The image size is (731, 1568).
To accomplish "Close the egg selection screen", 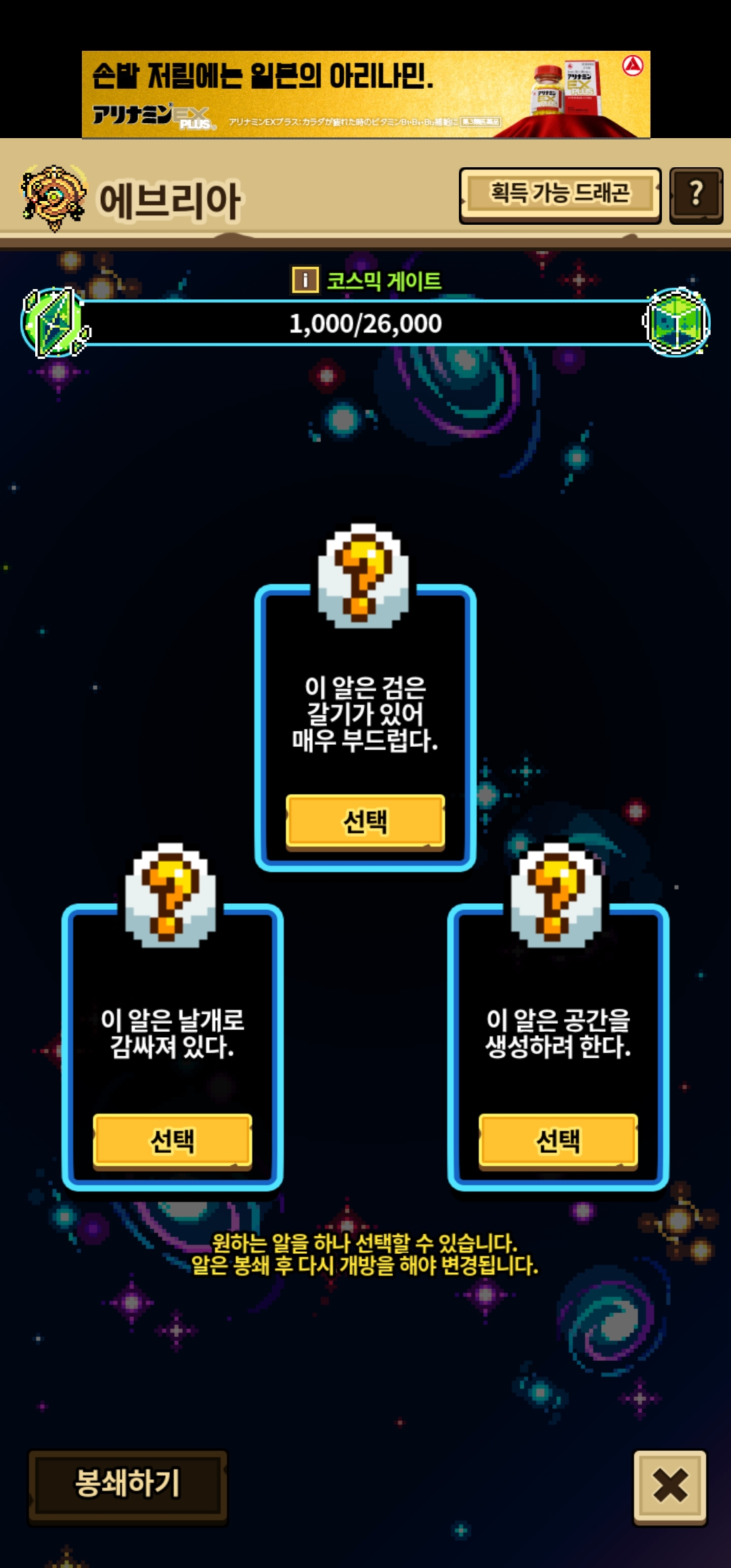I will [670, 1485].
